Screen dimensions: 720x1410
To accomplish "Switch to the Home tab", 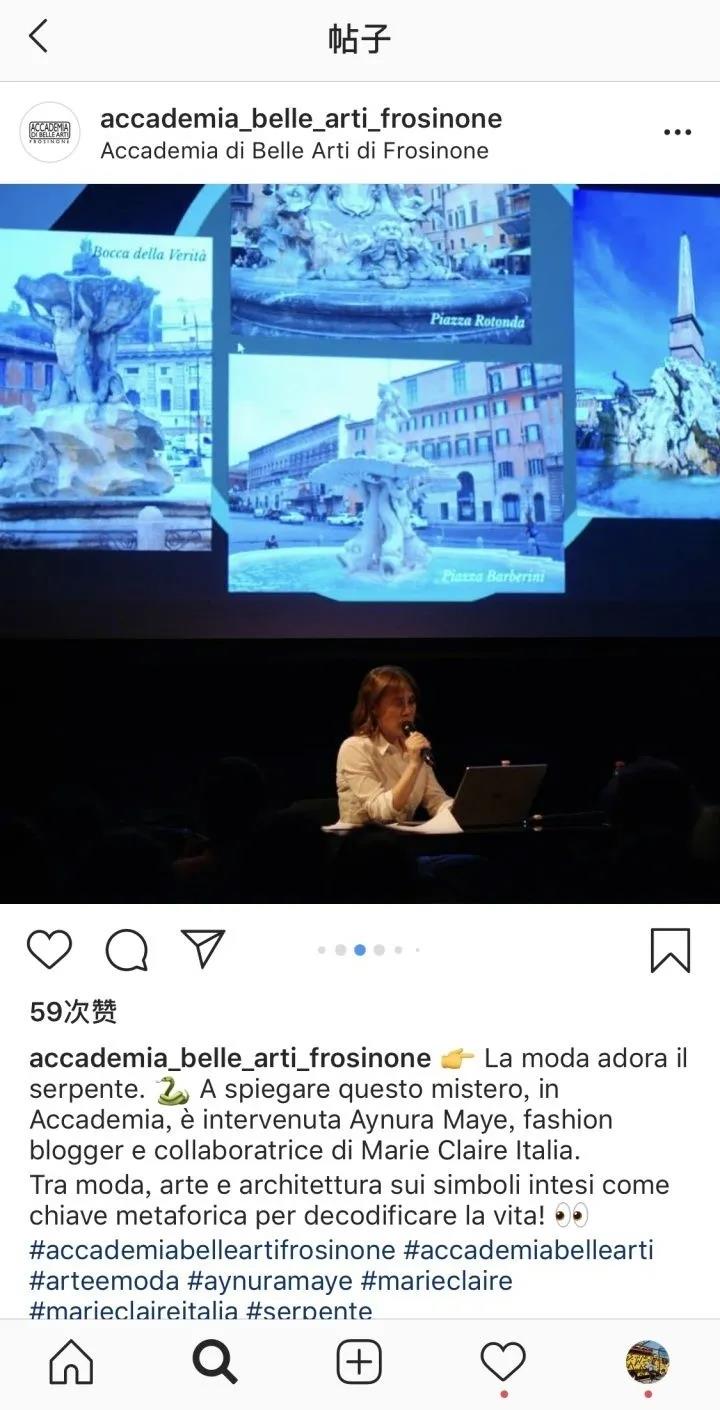I will (x=71, y=1362).
